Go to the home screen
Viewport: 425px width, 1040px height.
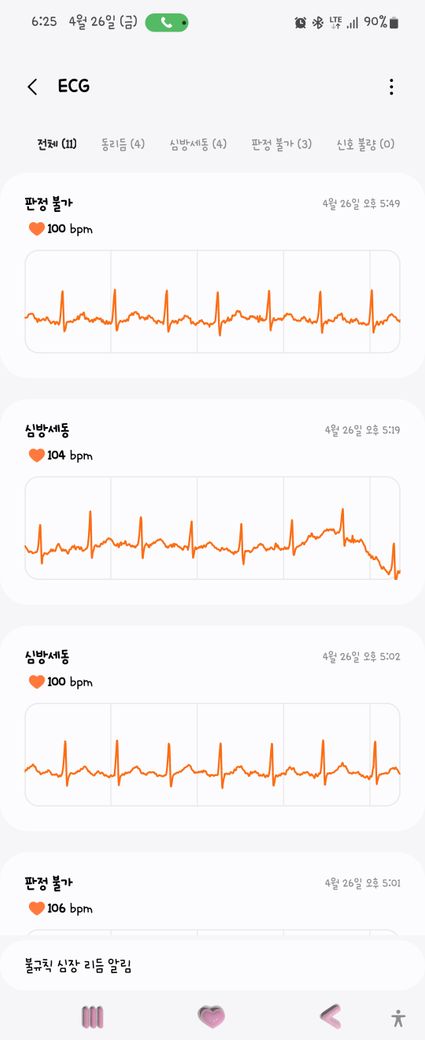coord(212,1016)
